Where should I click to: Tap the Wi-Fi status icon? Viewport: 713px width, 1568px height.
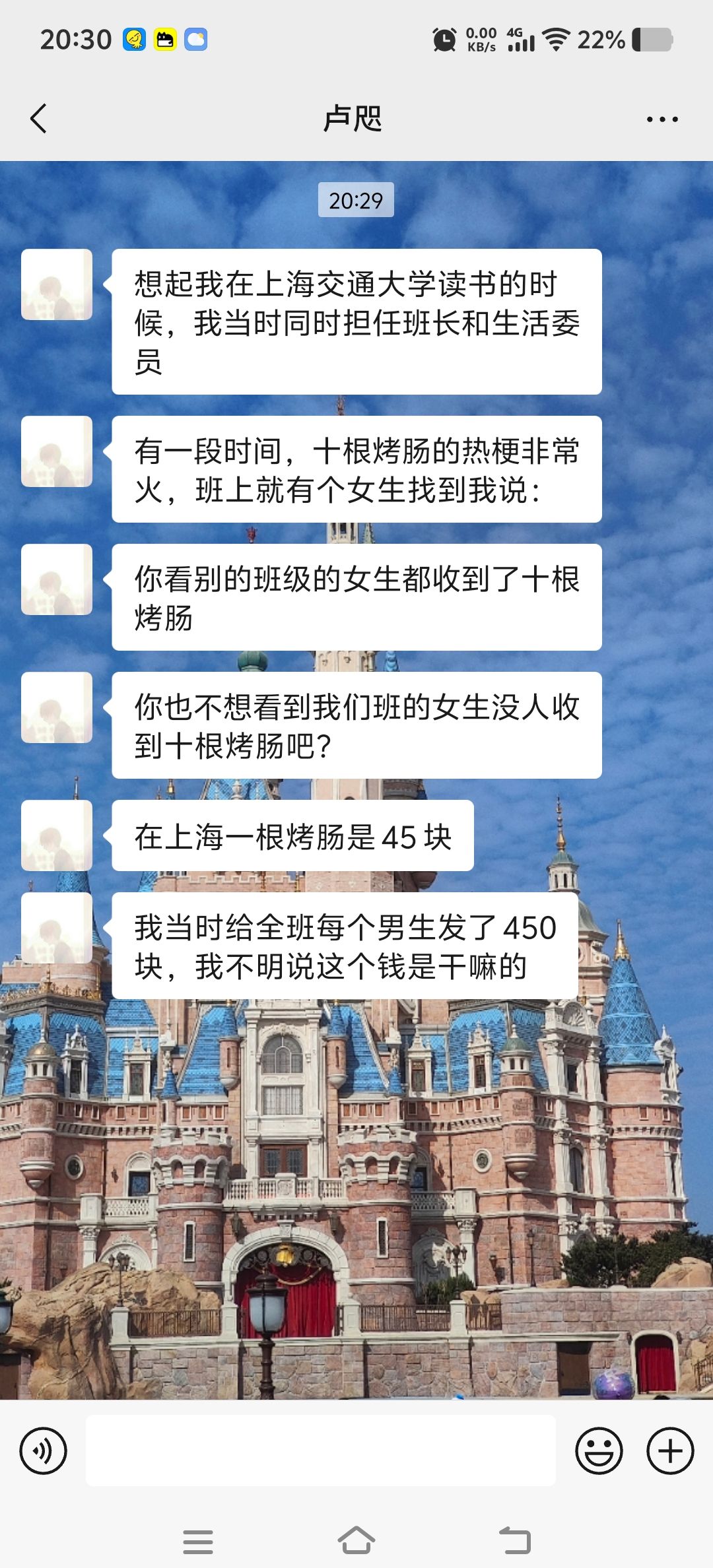[557, 40]
